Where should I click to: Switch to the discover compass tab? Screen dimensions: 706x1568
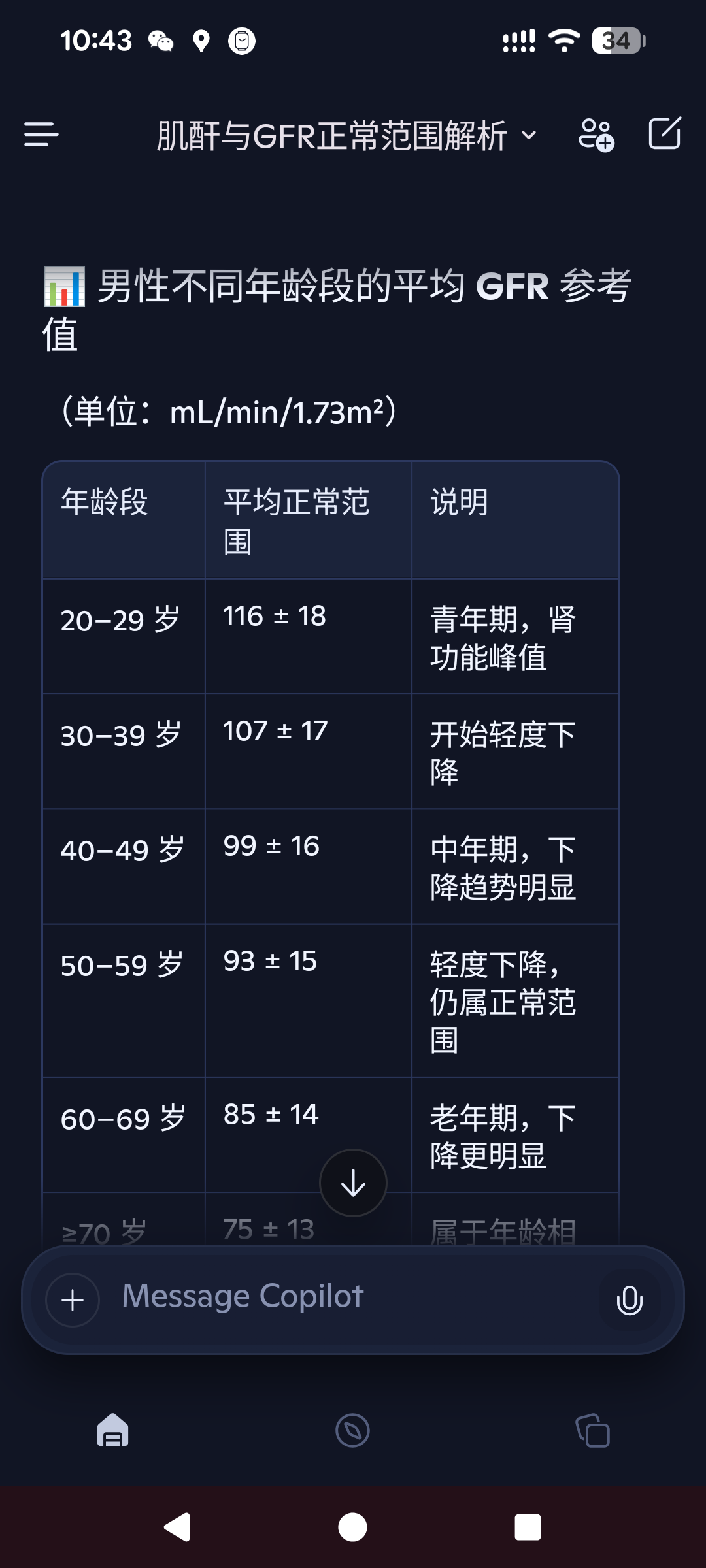(x=352, y=1431)
